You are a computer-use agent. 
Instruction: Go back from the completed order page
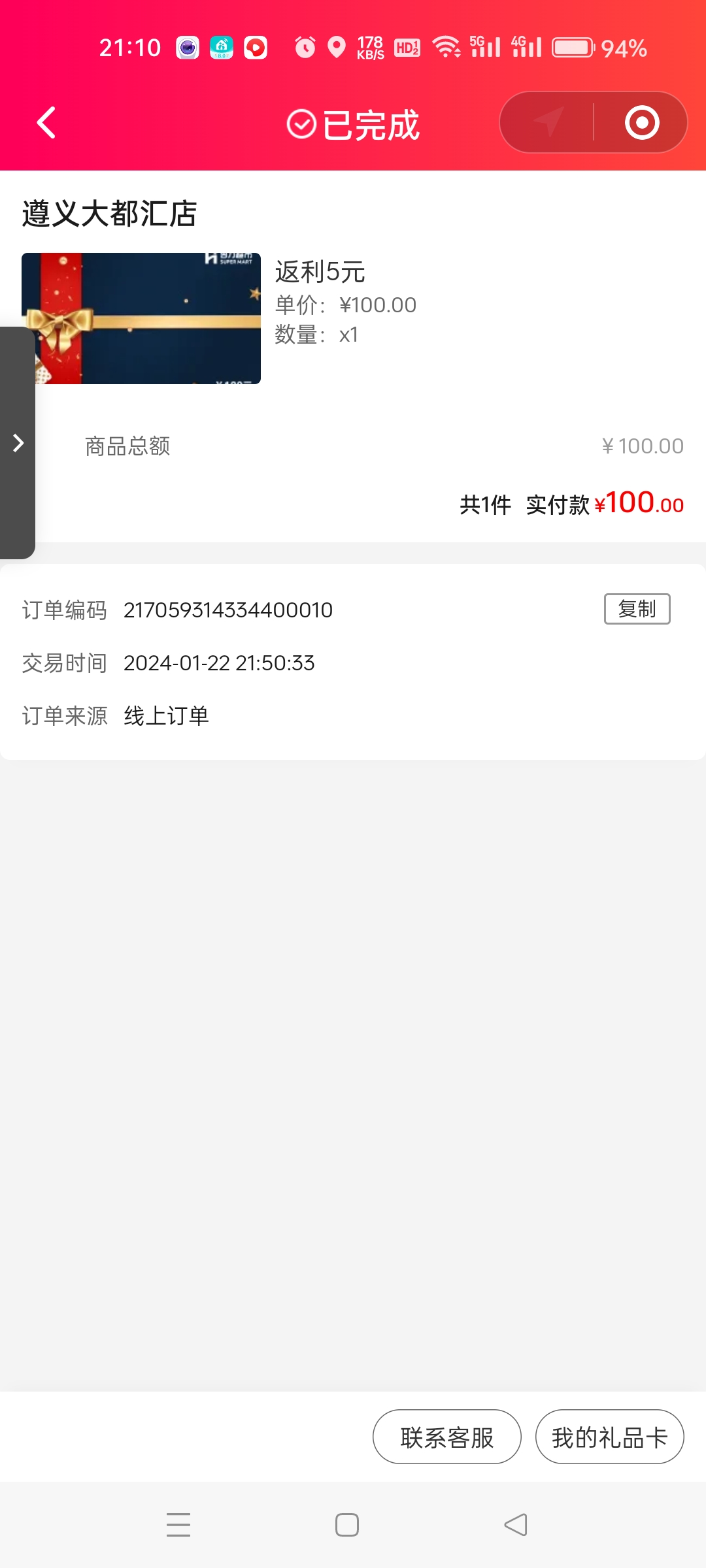pos(46,123)
